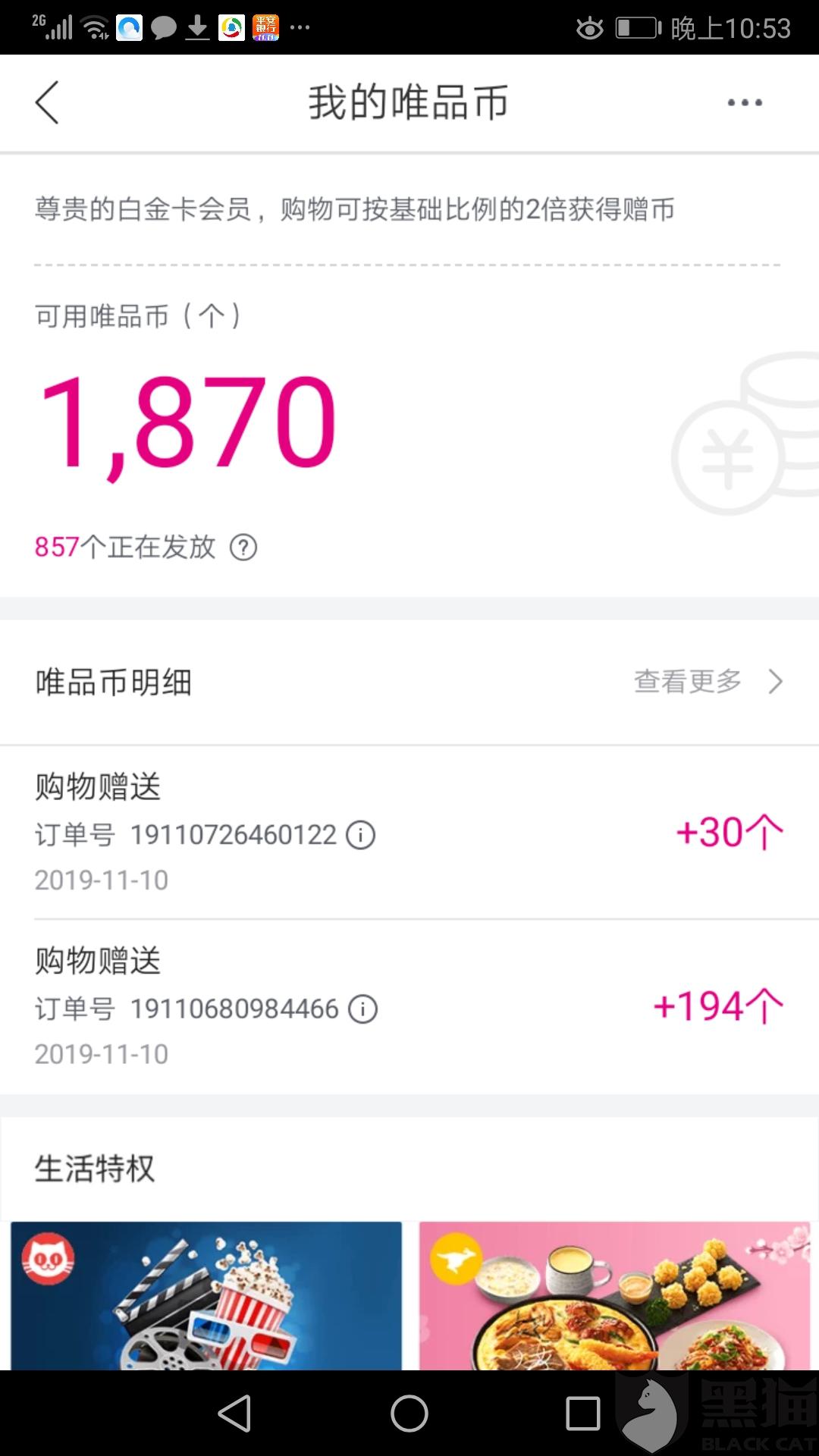Open the food dishes privilege card
Screen dimensions: 819x1456
pyautogui.click(x=614, y=1295)
